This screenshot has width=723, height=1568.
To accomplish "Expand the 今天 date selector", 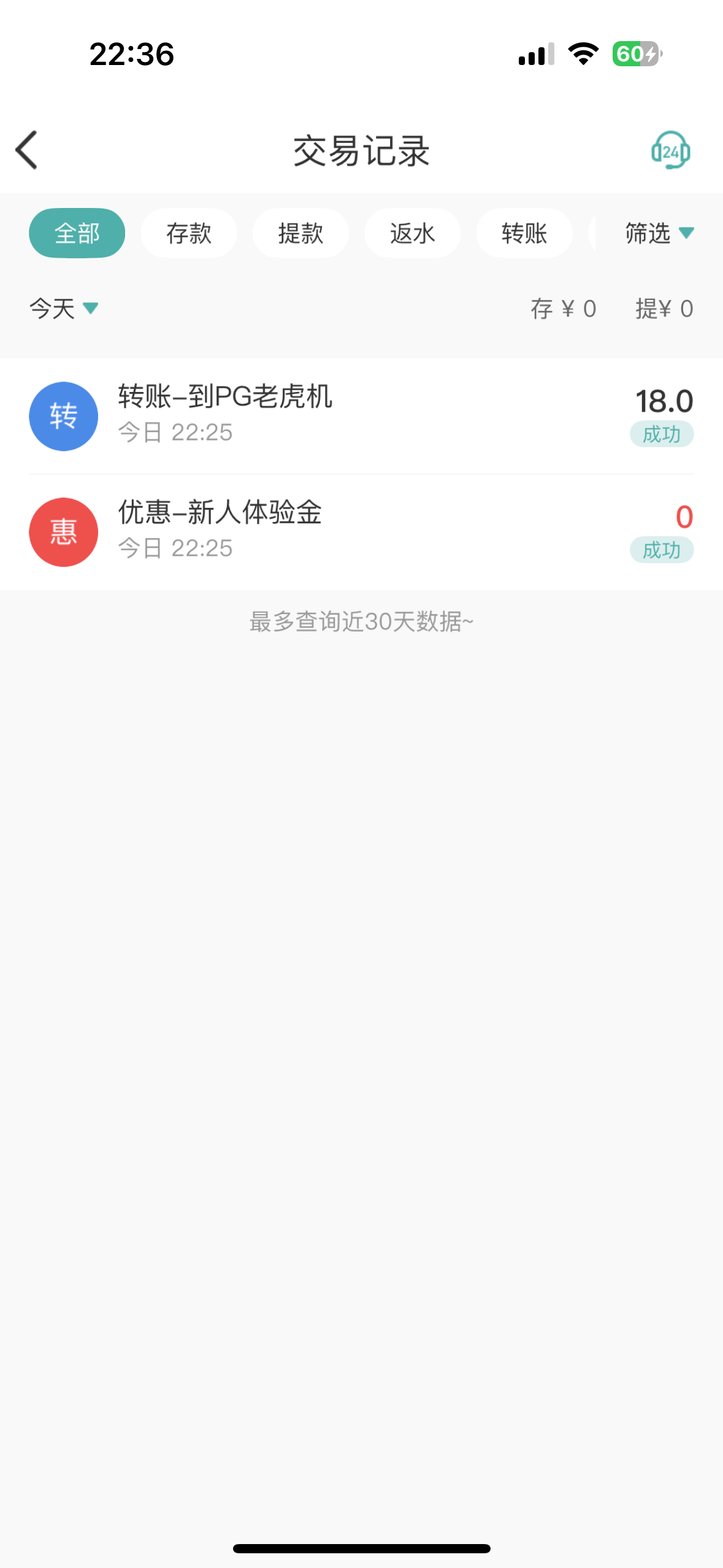I will (x=63, y=309).
